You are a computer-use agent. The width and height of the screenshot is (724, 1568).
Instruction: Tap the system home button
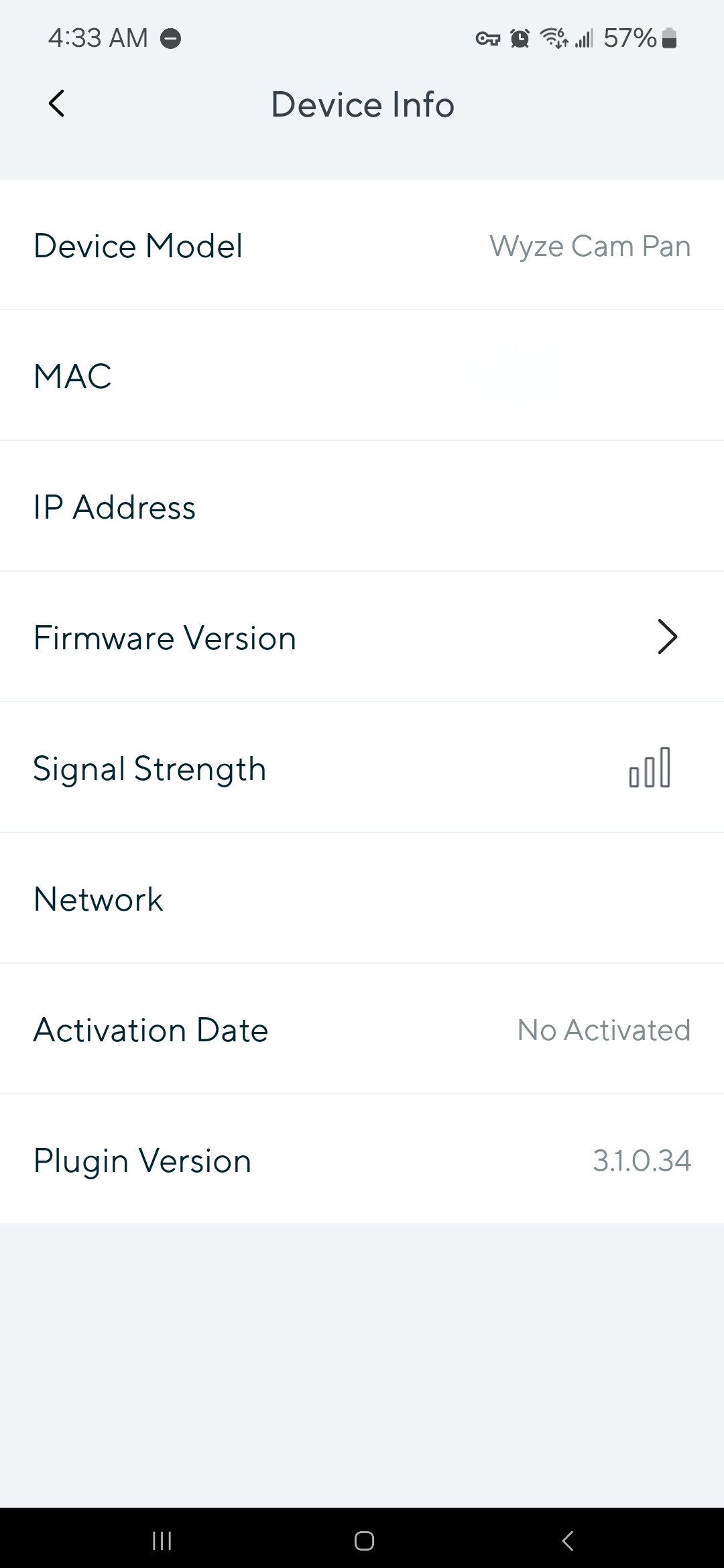[x=364, y=1541]
